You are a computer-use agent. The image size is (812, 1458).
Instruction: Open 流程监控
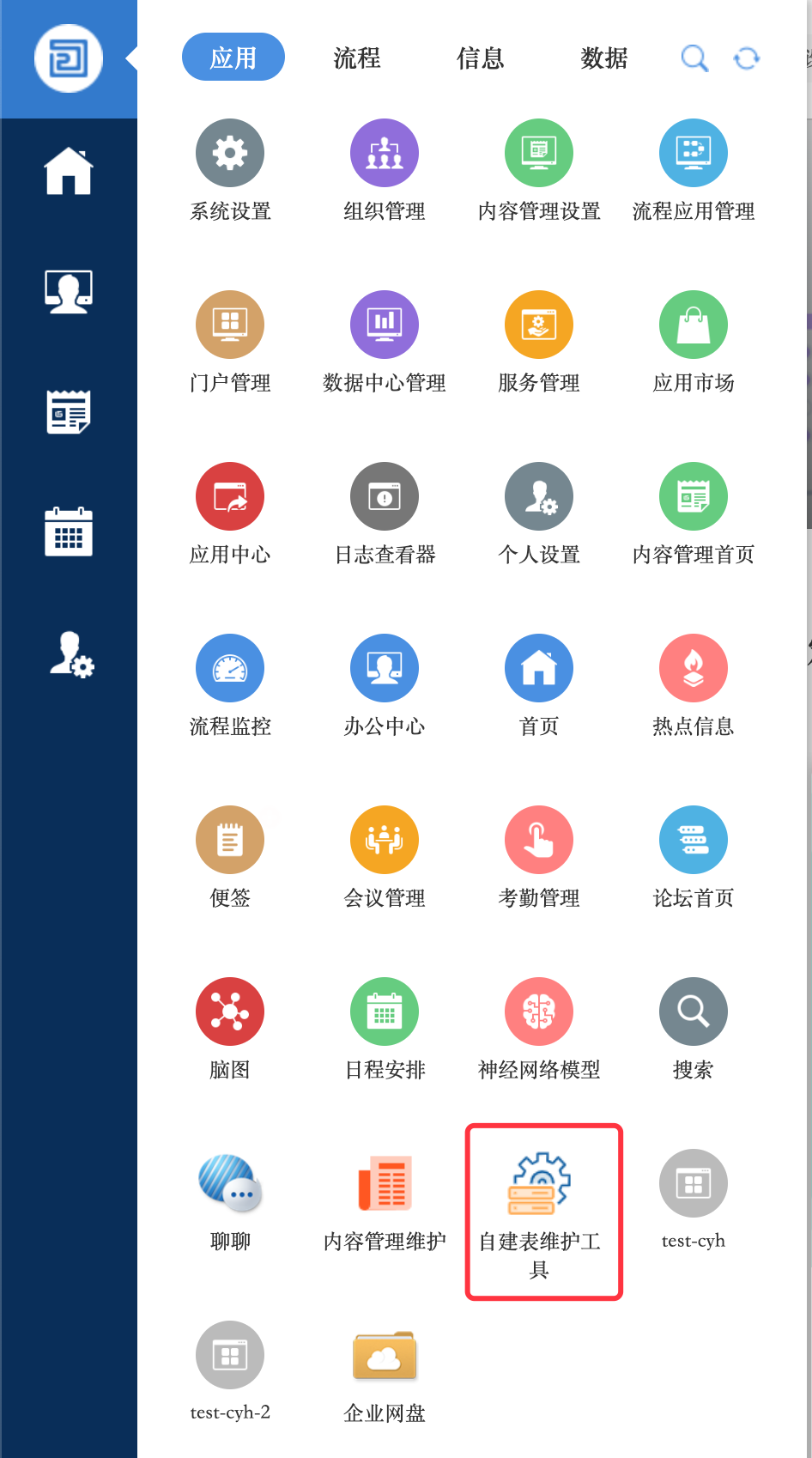click(230, 669)
